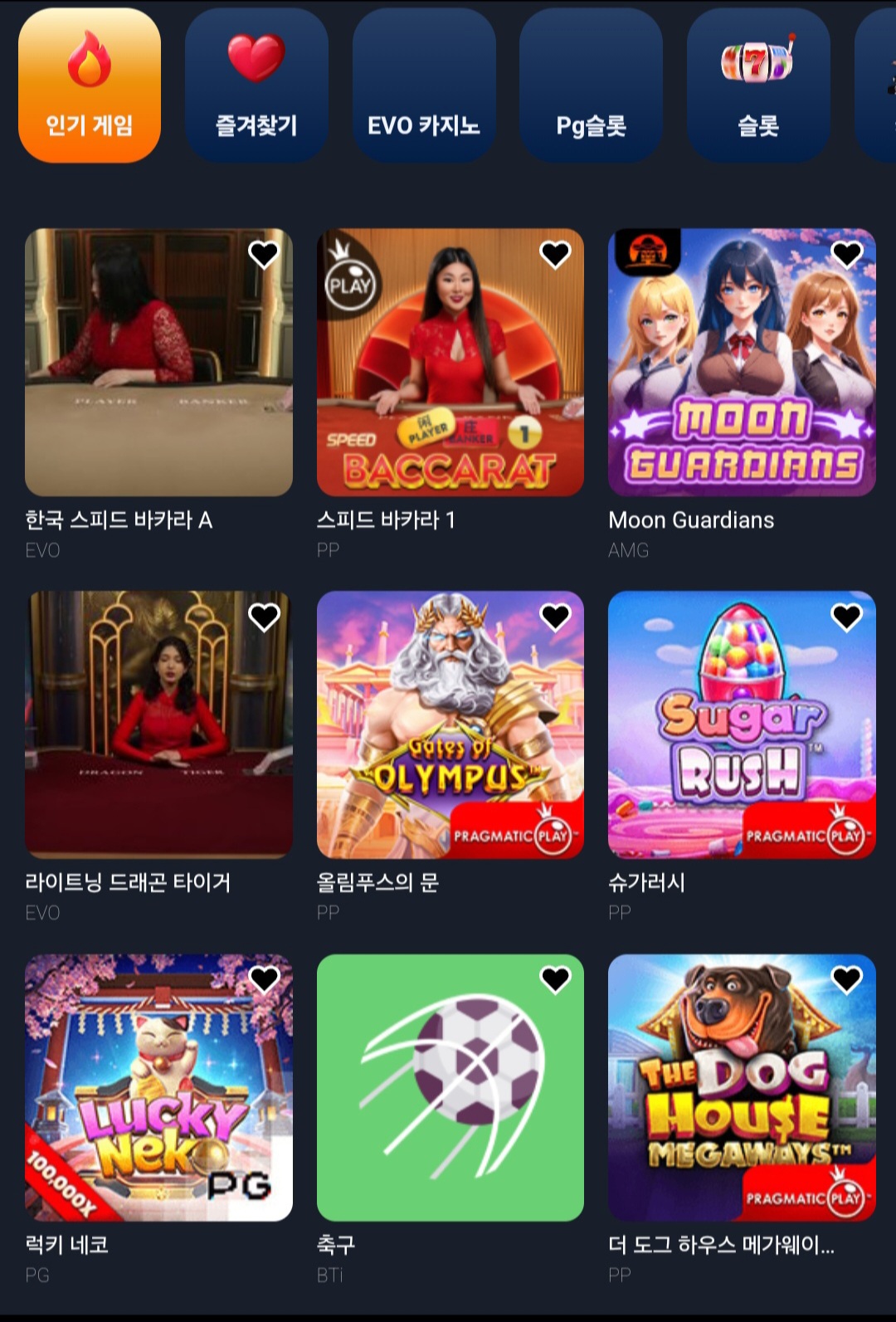
Task: Favorite the 럭키 네코 game
Action: [264, 979]
